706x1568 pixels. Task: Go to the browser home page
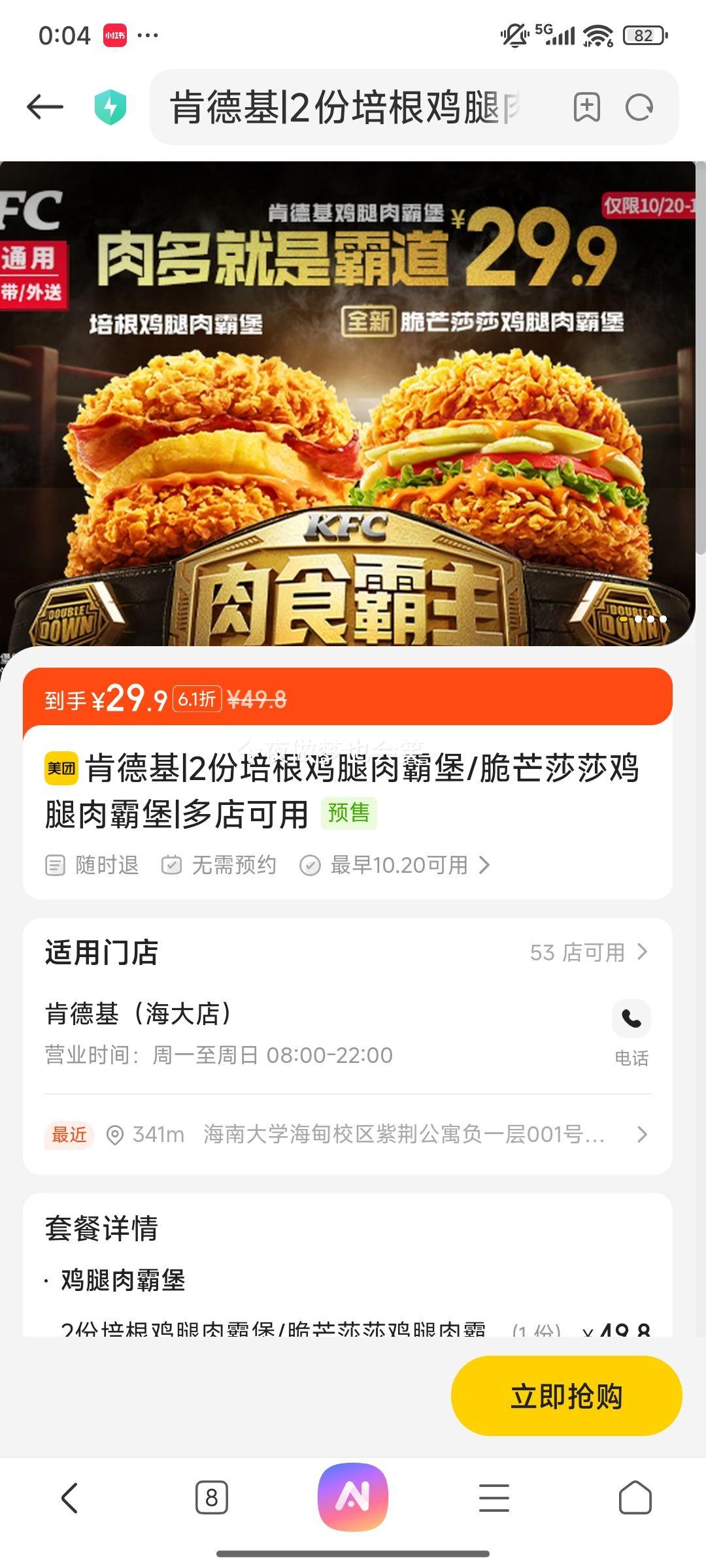635,1497
